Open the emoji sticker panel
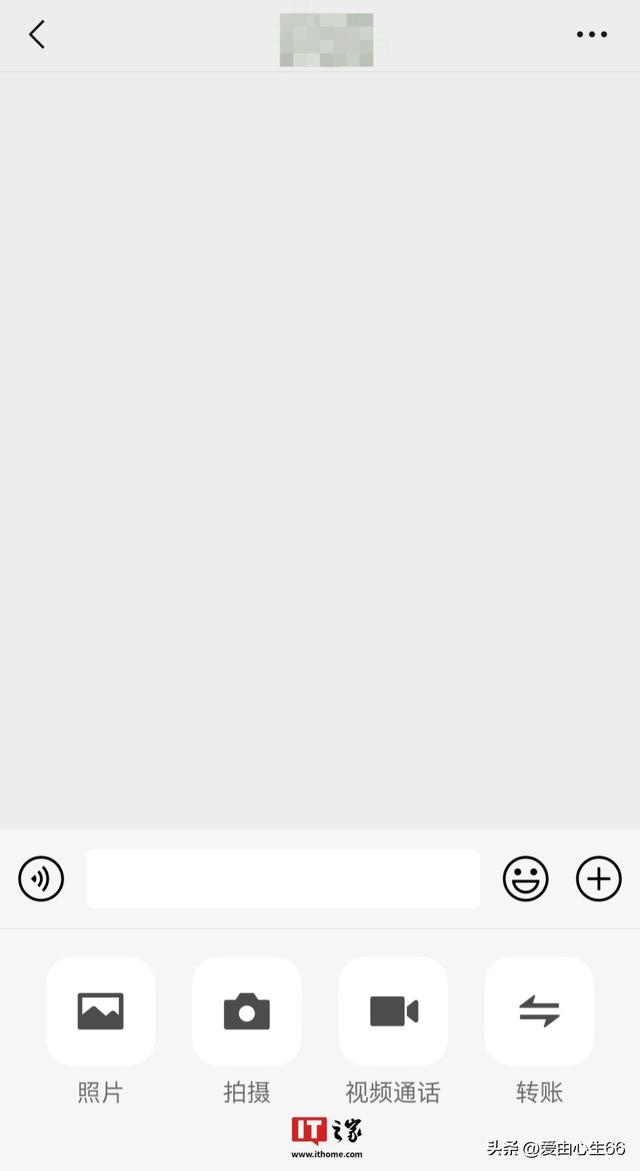This screenshot has width=640, height=1171. click(x=525, y=879)
